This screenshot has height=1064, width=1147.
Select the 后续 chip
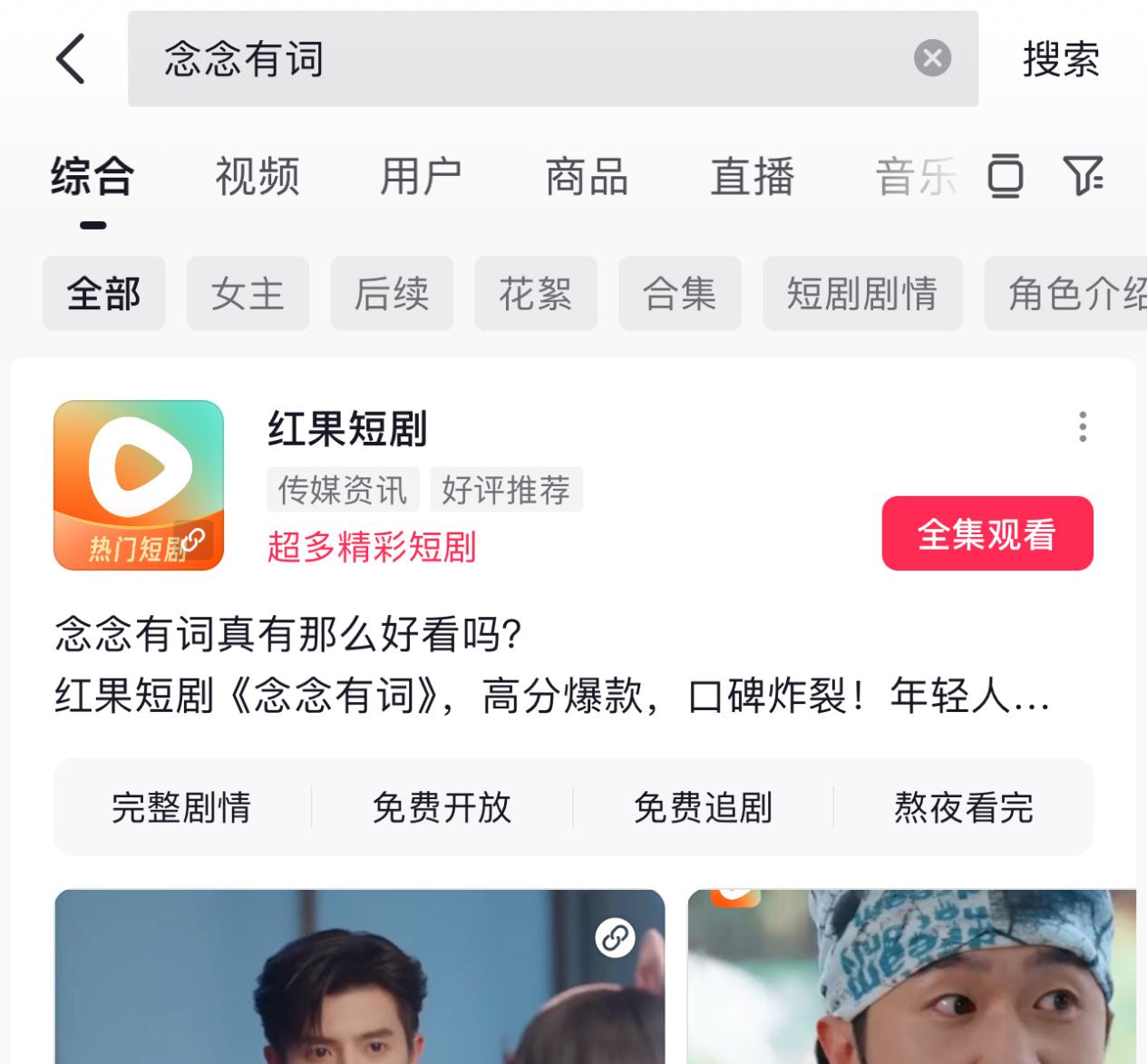392,294
